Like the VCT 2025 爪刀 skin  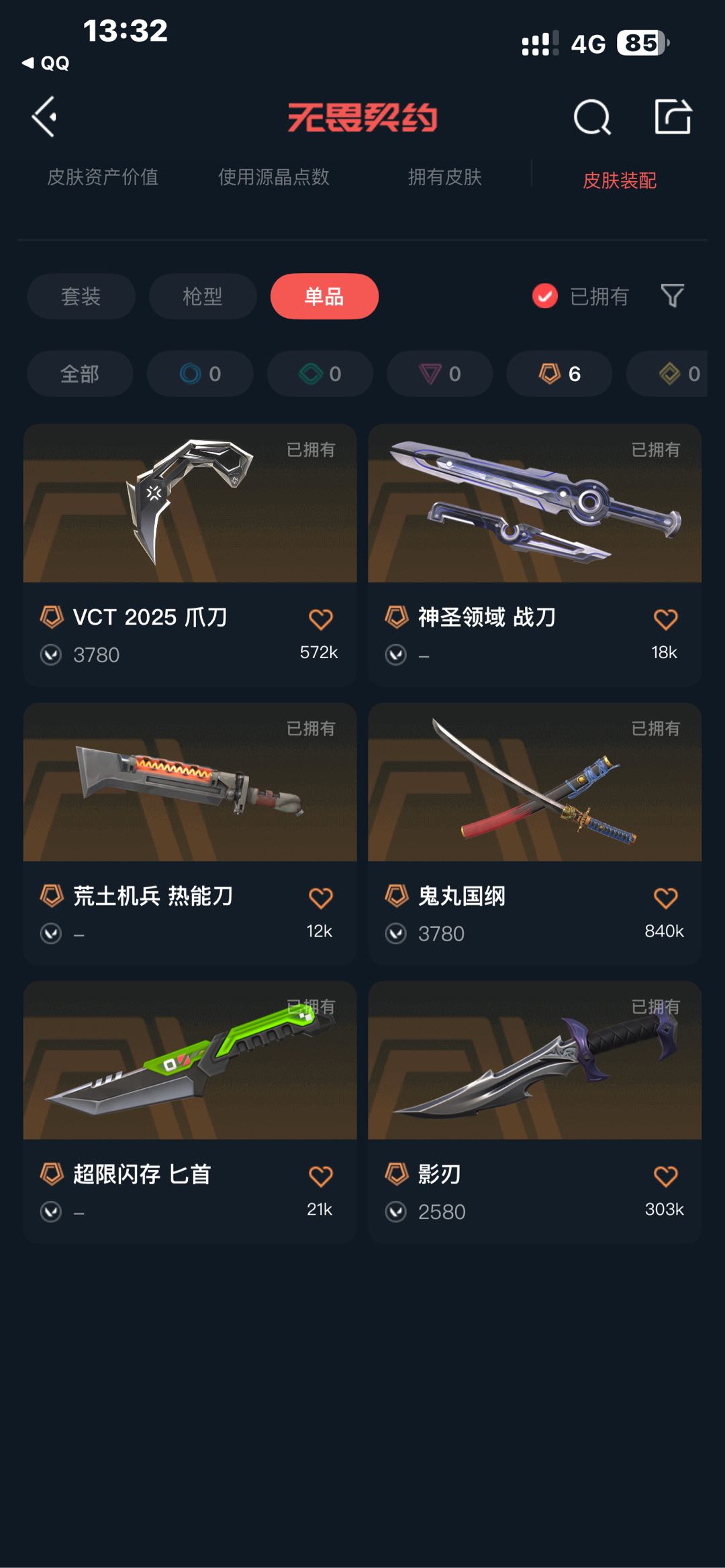[x=320, y=620]
